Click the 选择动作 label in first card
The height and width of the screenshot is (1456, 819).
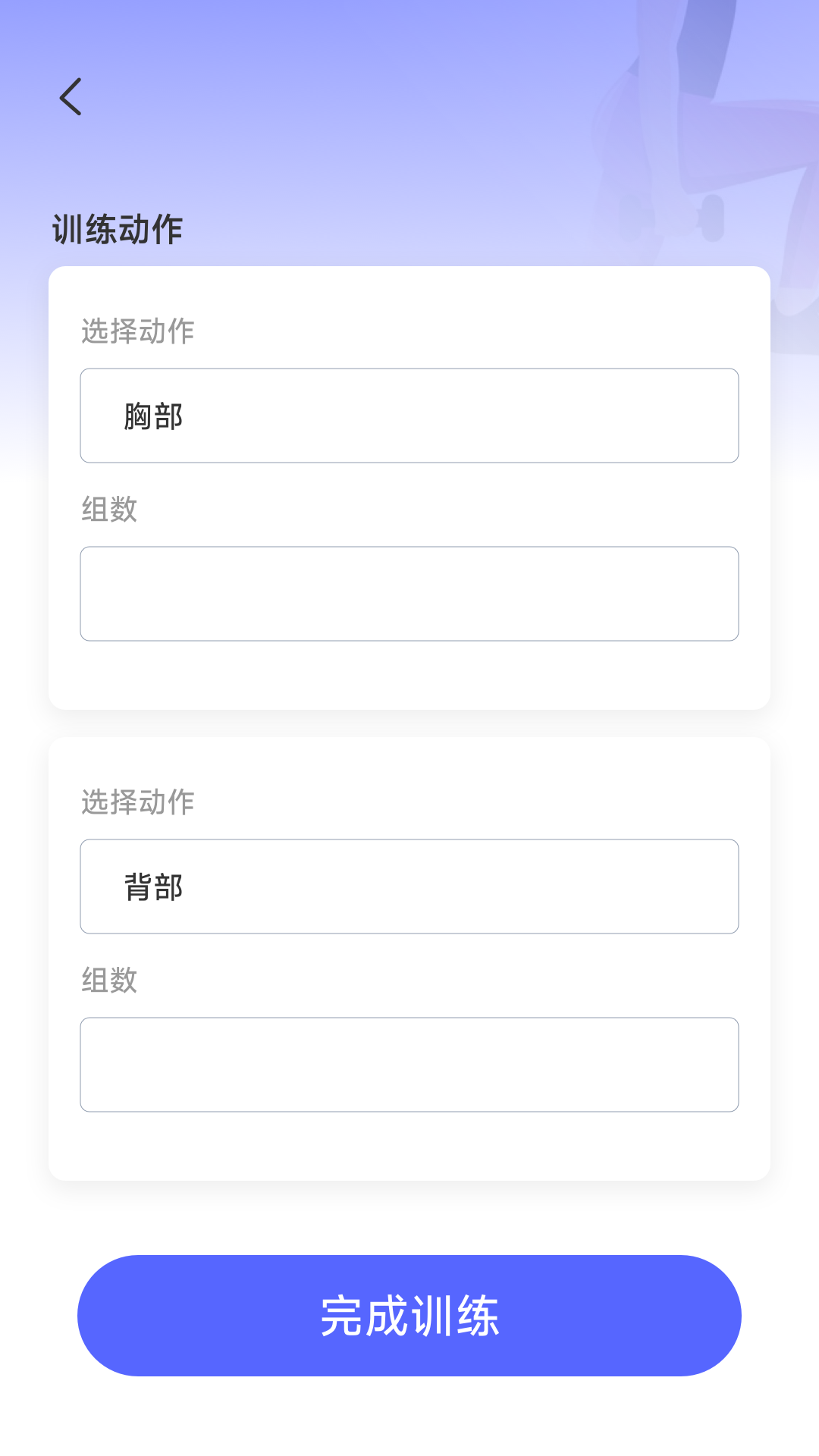138,330
